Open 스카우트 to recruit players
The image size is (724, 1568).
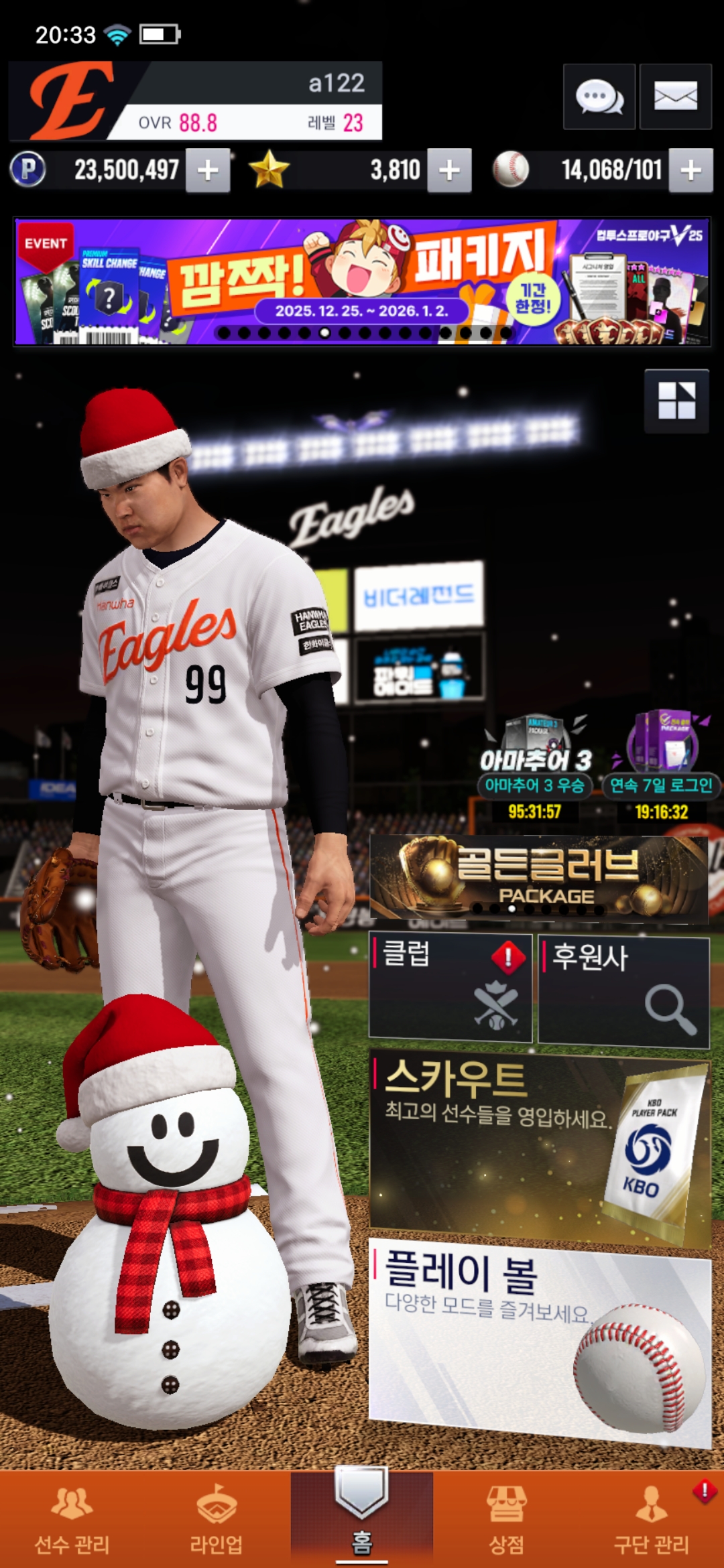(540, 1146)
